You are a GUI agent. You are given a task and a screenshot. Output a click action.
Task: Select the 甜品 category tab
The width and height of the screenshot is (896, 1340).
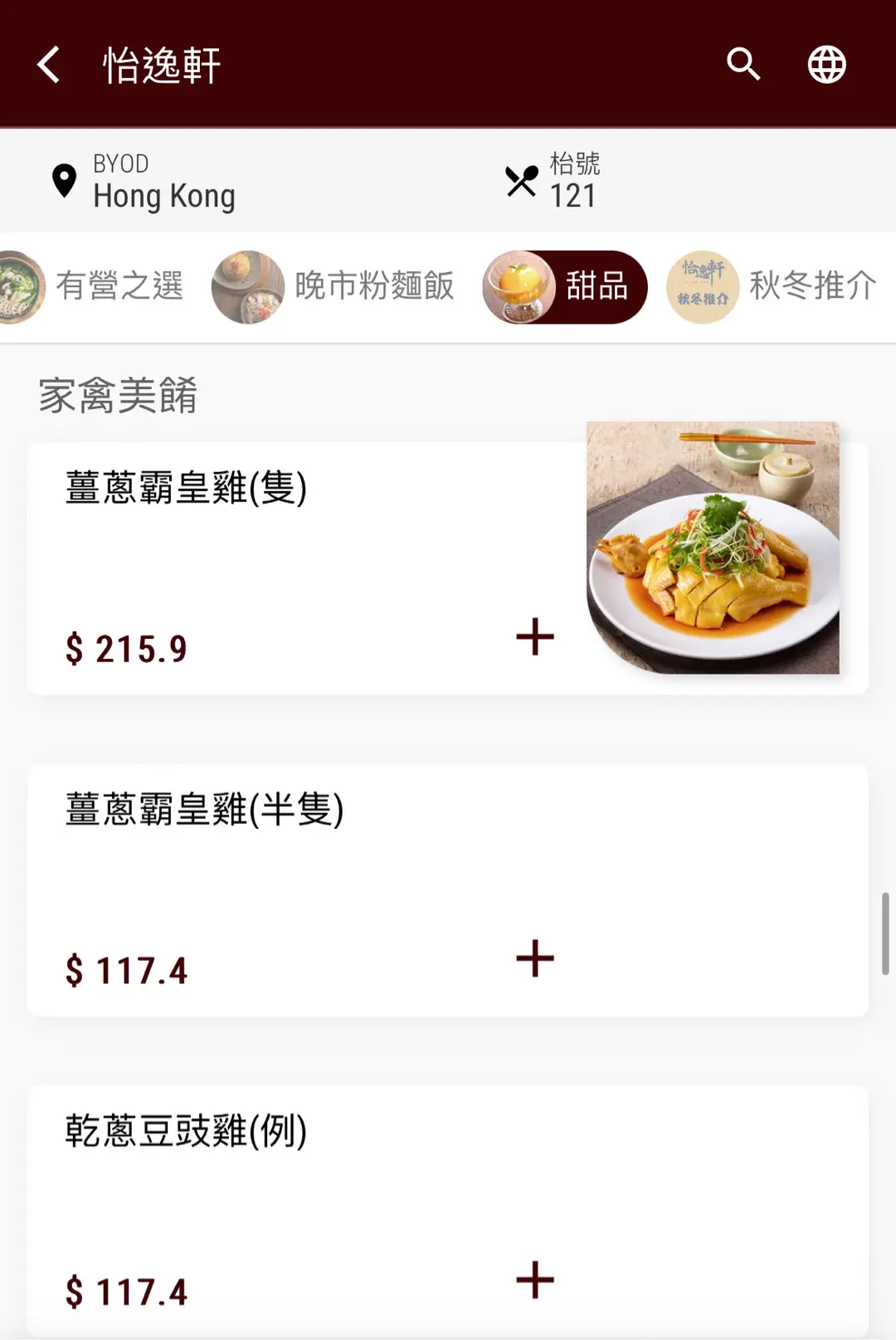click(566, 287)
